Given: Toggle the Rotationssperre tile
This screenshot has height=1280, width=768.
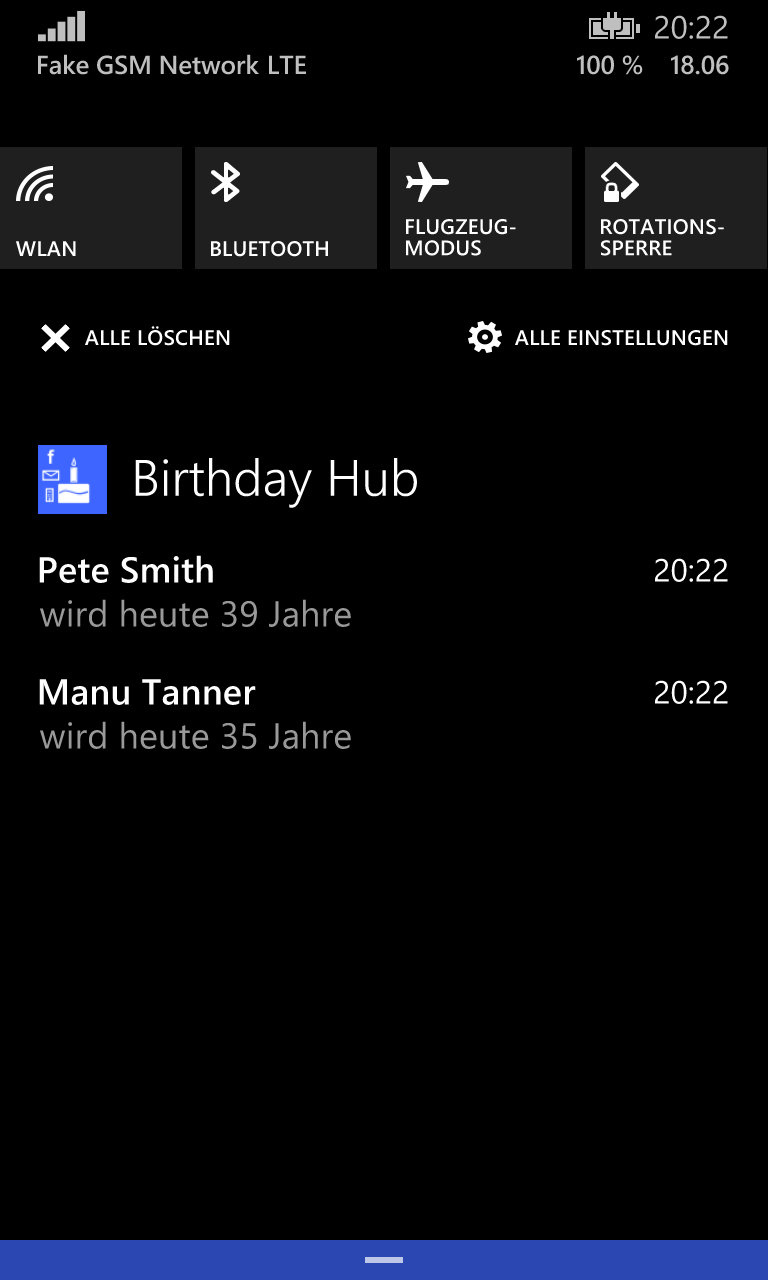Looking at the screenshot, I should click(676, 208).
